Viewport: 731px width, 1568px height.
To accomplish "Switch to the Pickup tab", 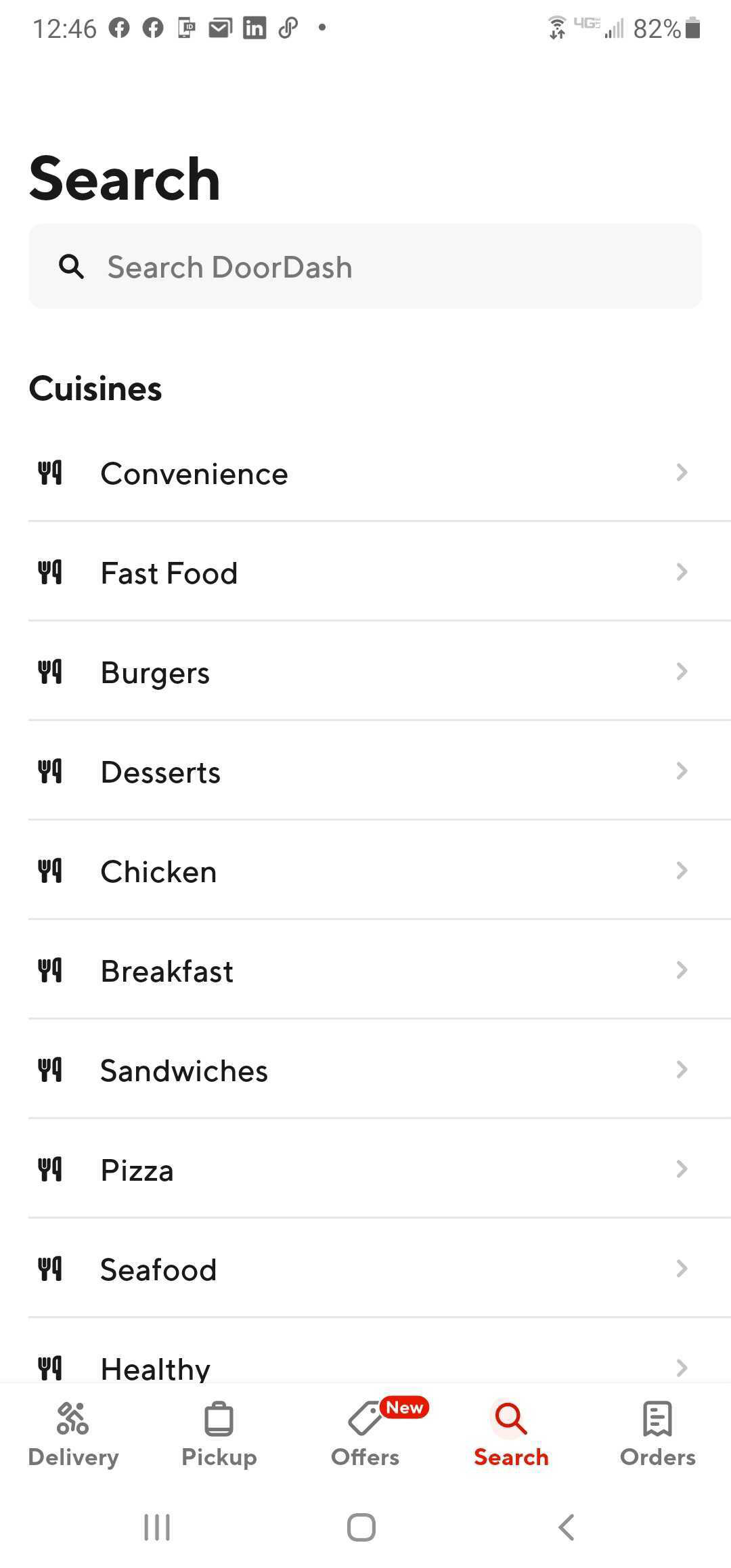I will point(219,1434).
